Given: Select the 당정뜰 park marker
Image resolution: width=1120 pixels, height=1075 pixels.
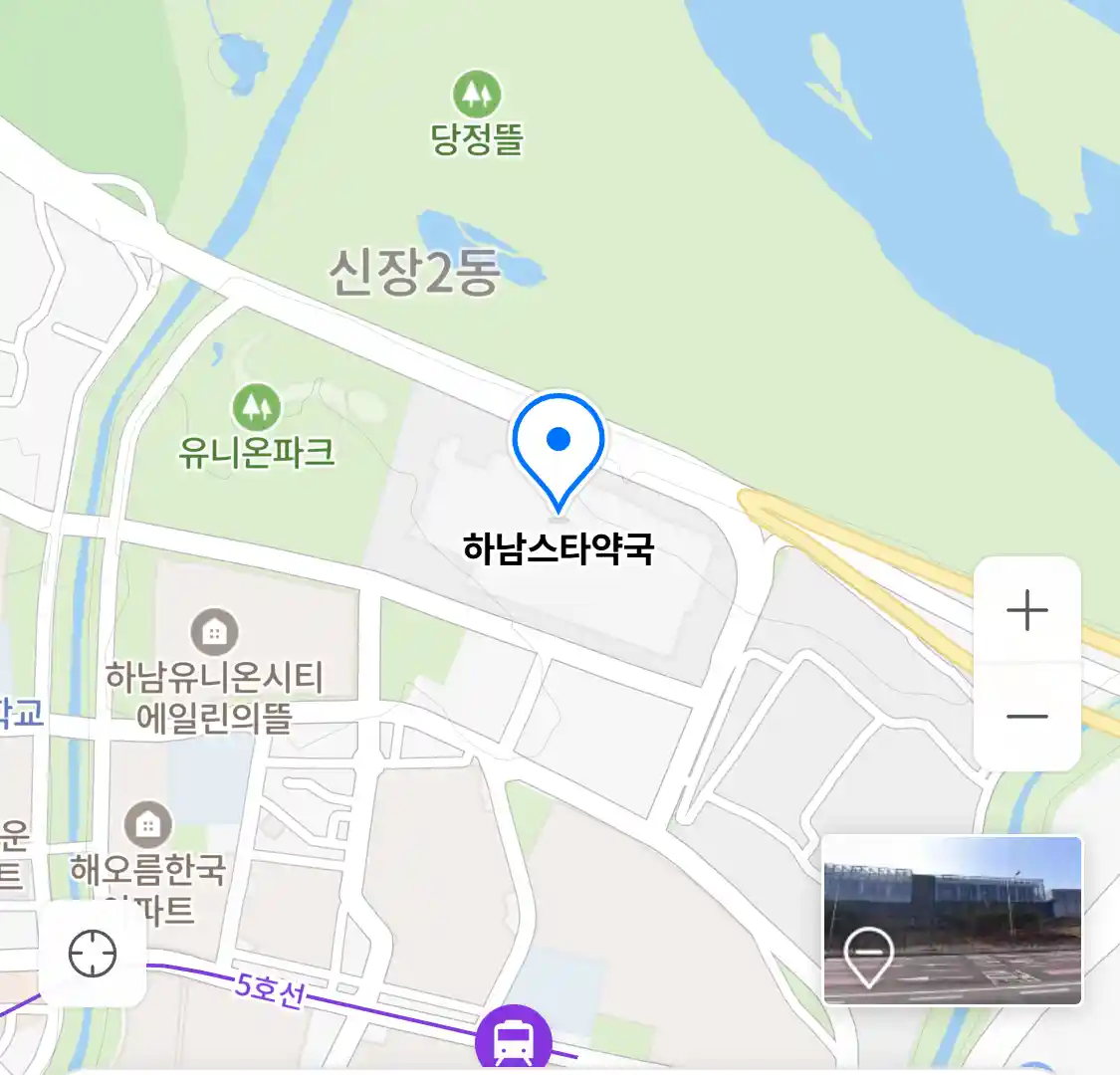Looking at the screenshot, I should [x=477, y=95].
